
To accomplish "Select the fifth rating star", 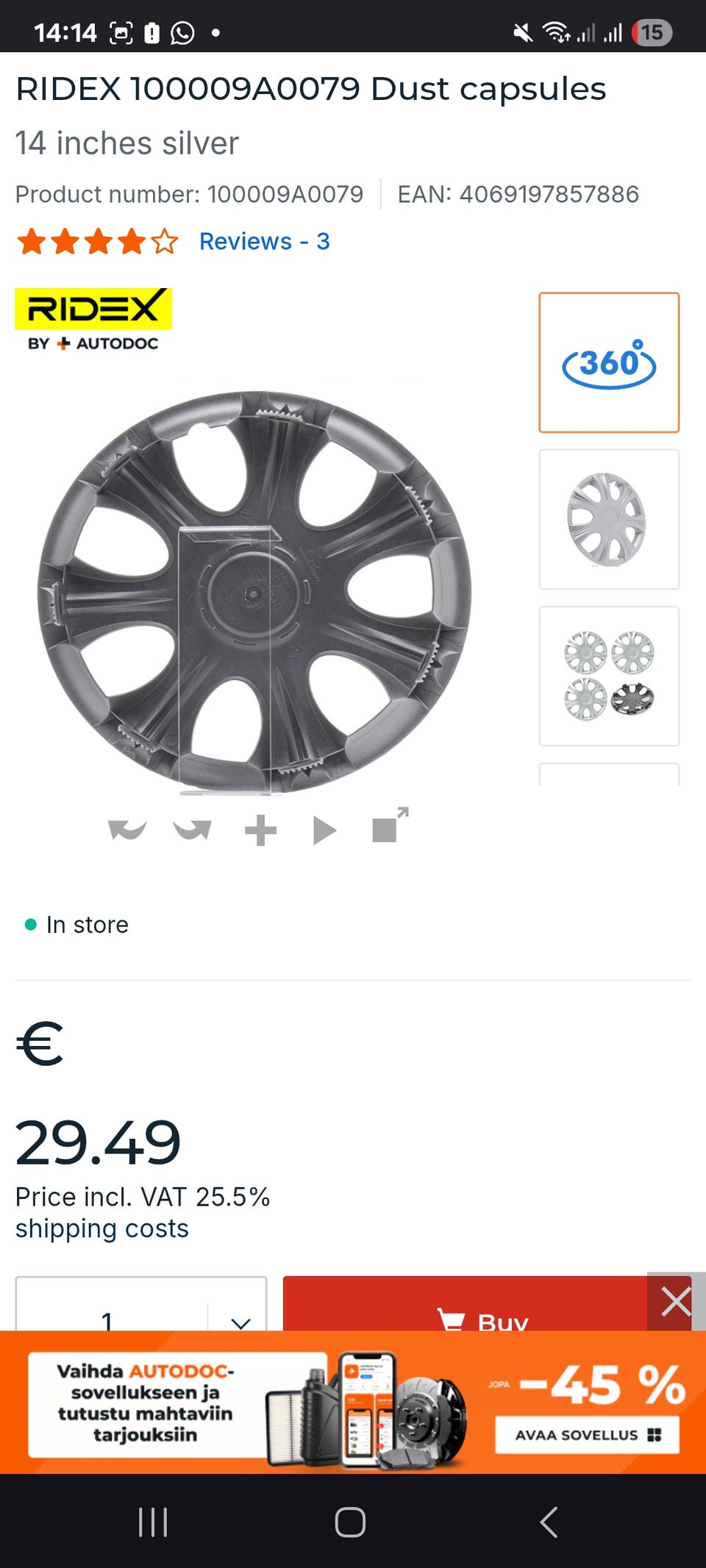I will tap(163, 241).
